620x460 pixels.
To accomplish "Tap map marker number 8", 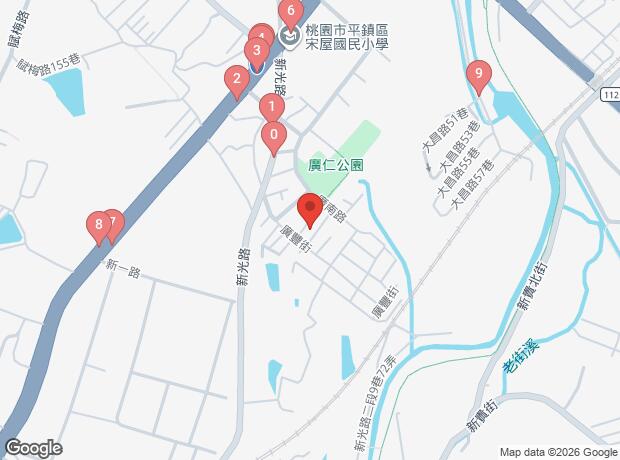I will point(98,225).
